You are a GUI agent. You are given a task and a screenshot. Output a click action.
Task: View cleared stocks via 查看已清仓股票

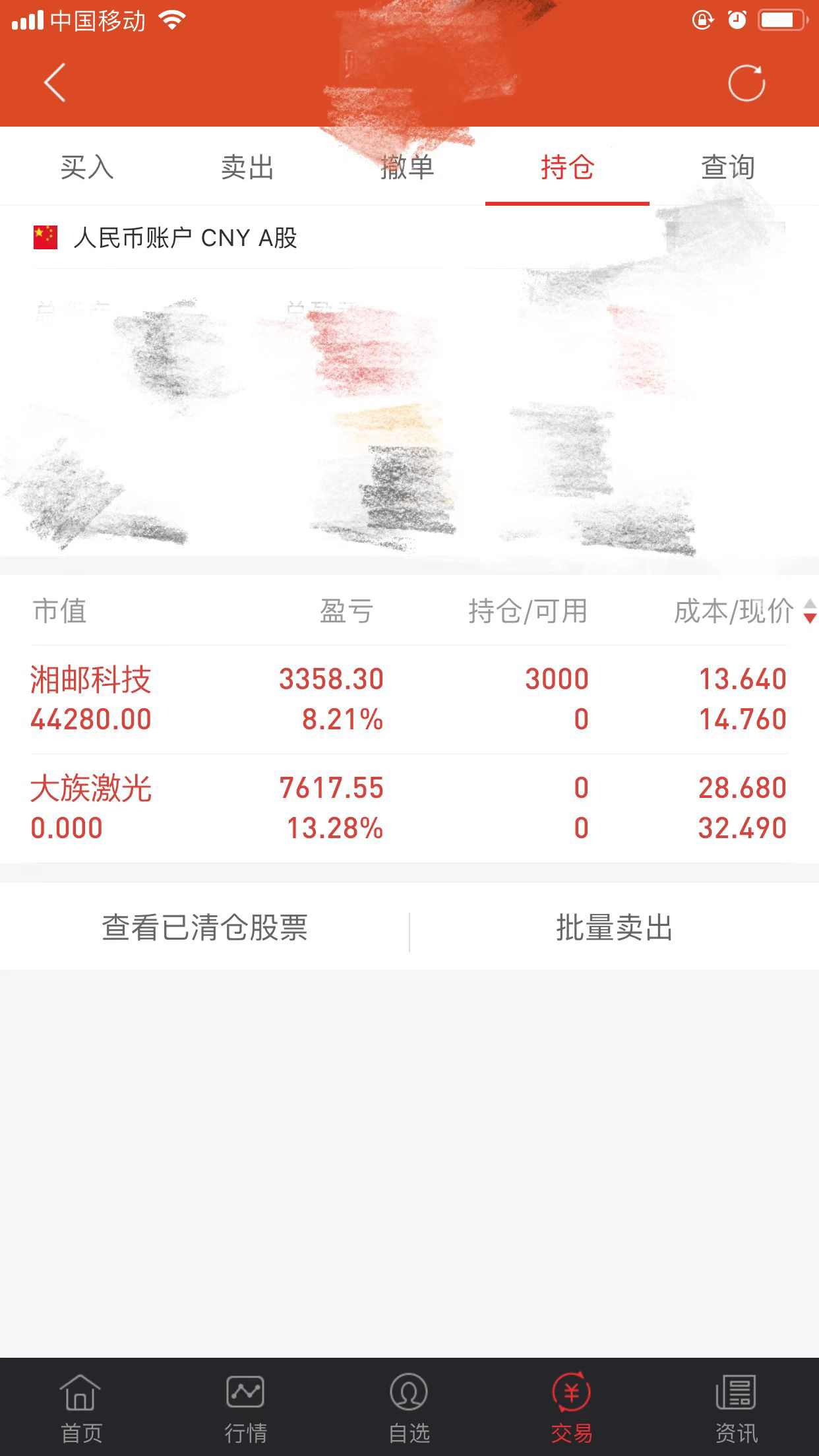tap(204, 927)
